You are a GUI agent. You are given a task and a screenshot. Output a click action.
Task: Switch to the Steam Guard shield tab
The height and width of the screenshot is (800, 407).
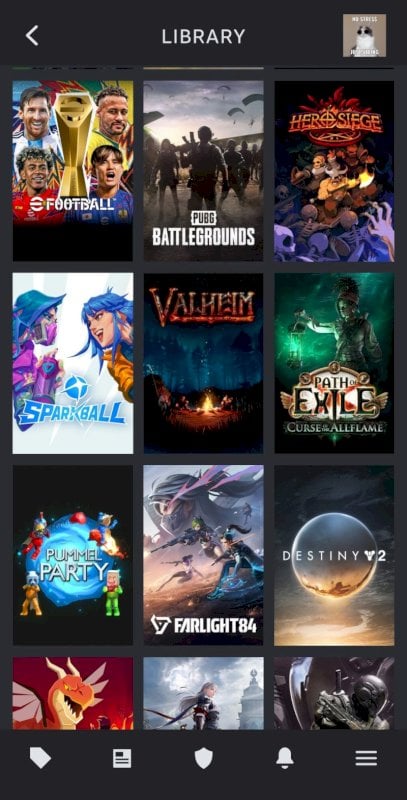click(x=204, y=758)
